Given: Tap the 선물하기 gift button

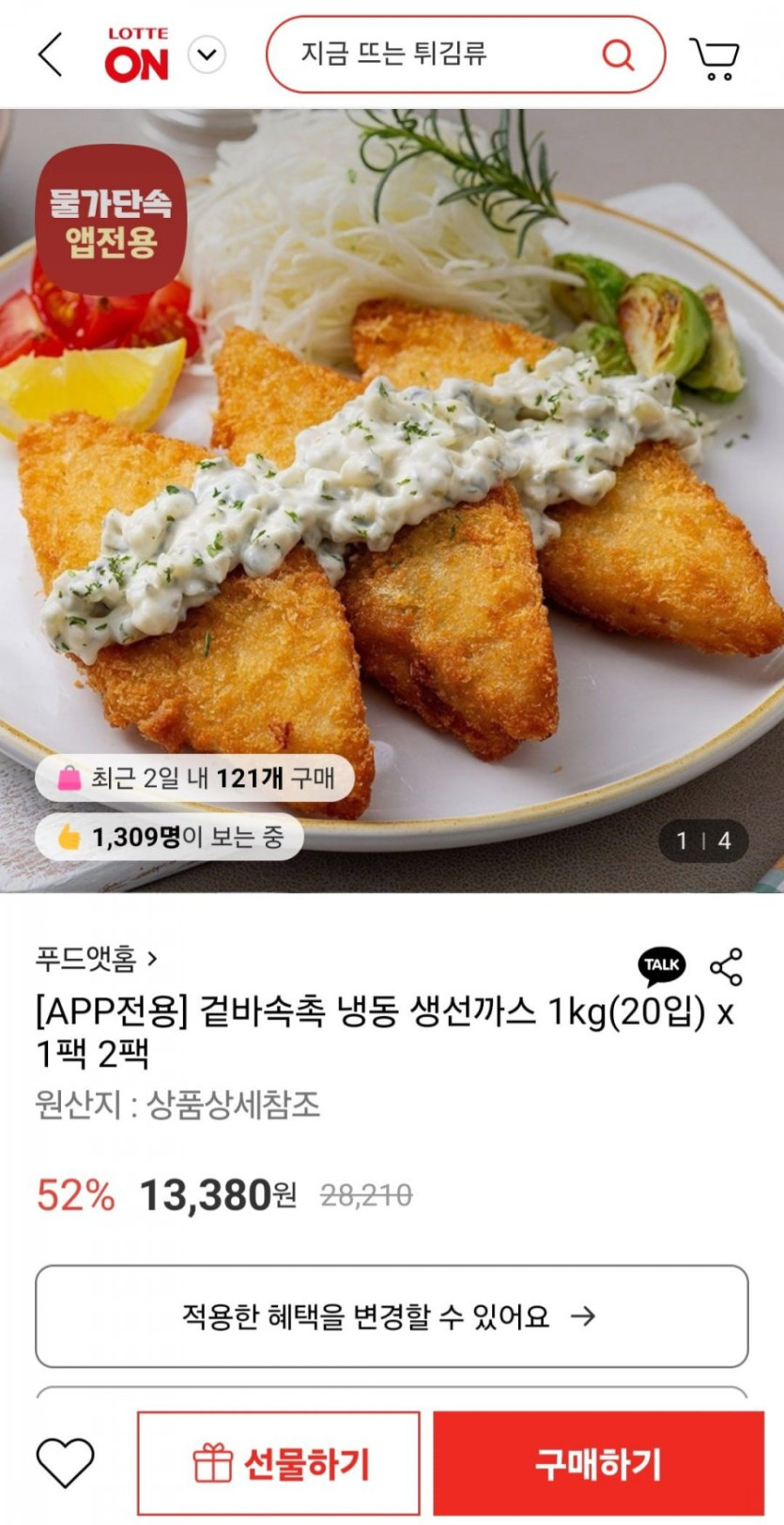Looking at the screenshot, I should 279,1463.
